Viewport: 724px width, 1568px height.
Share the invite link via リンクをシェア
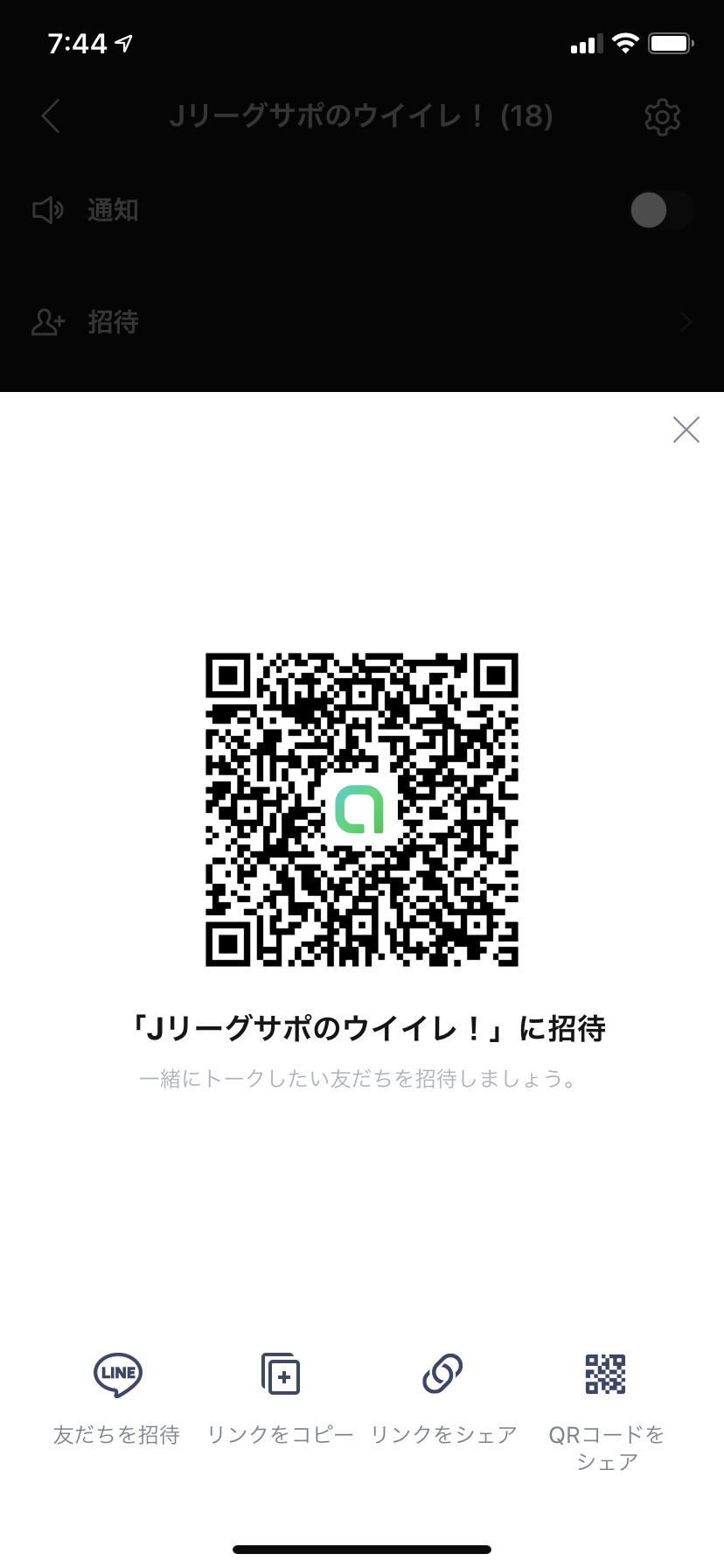443,1374
